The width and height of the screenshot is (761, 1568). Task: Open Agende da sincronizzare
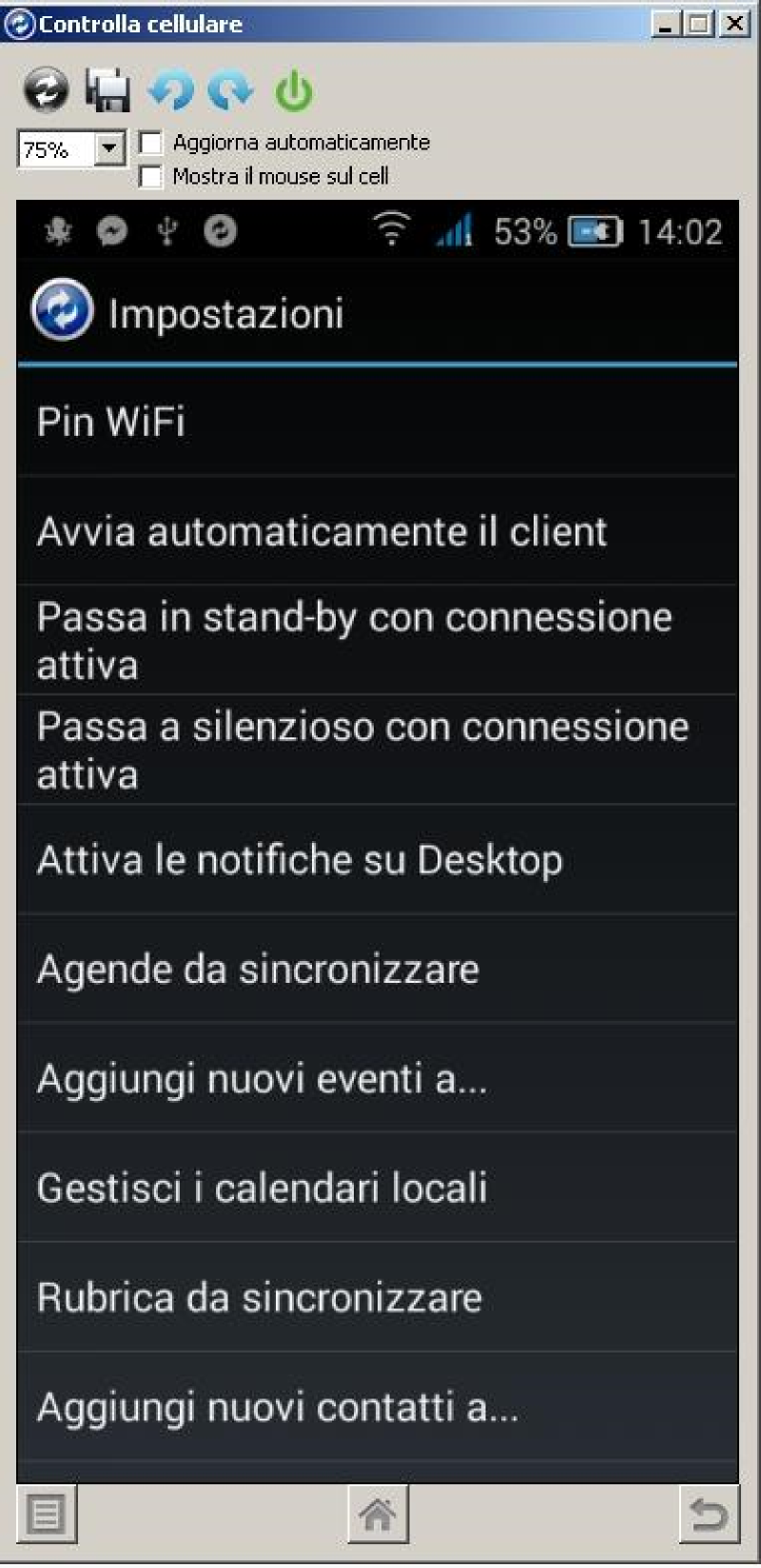tap(377, 969)
